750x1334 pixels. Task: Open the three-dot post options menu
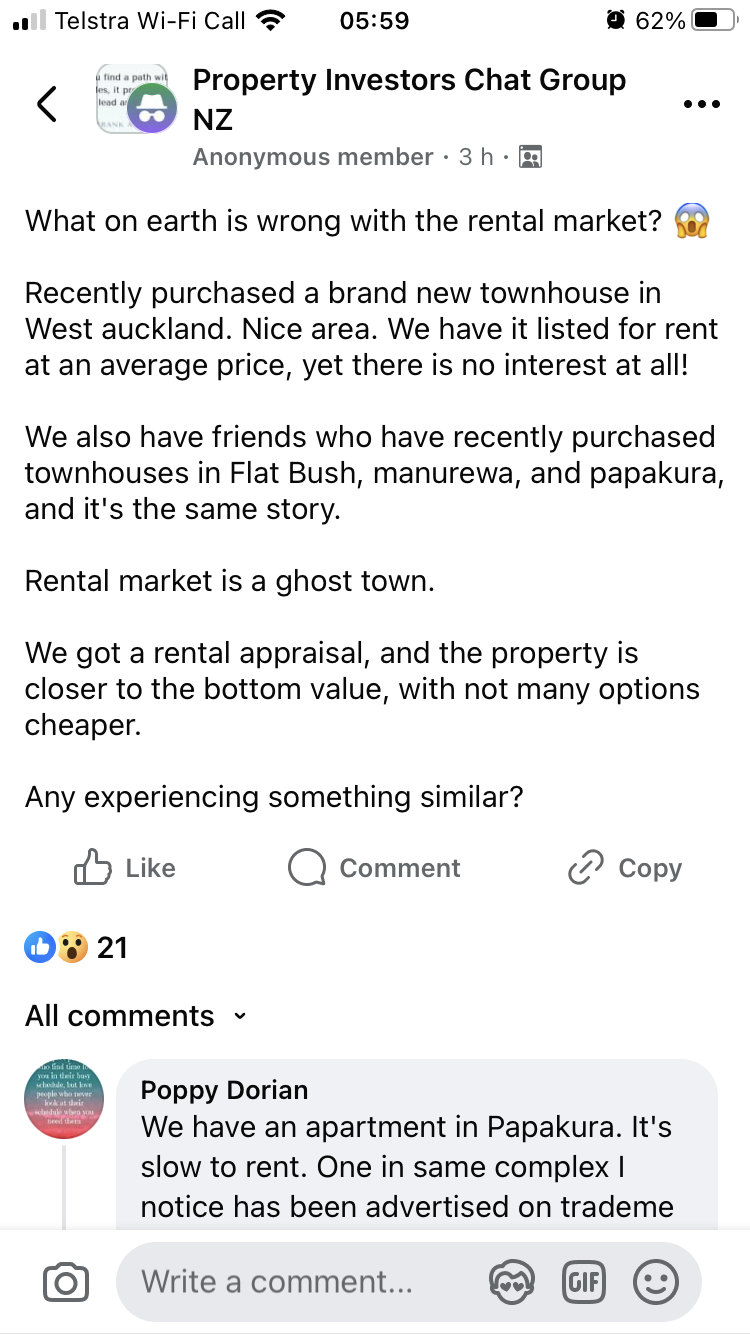coord(701,104)
